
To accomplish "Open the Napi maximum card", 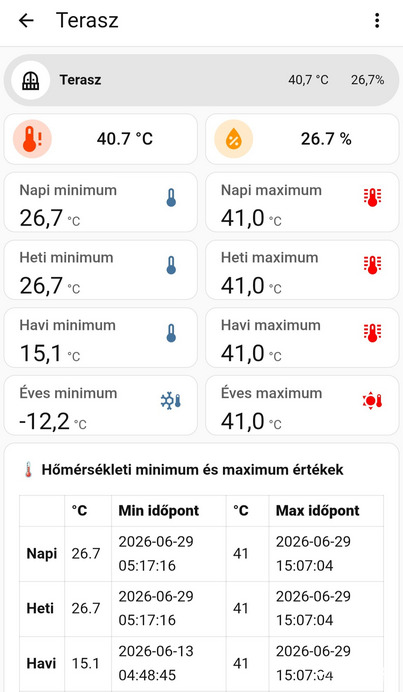I will tap(302, 202).
